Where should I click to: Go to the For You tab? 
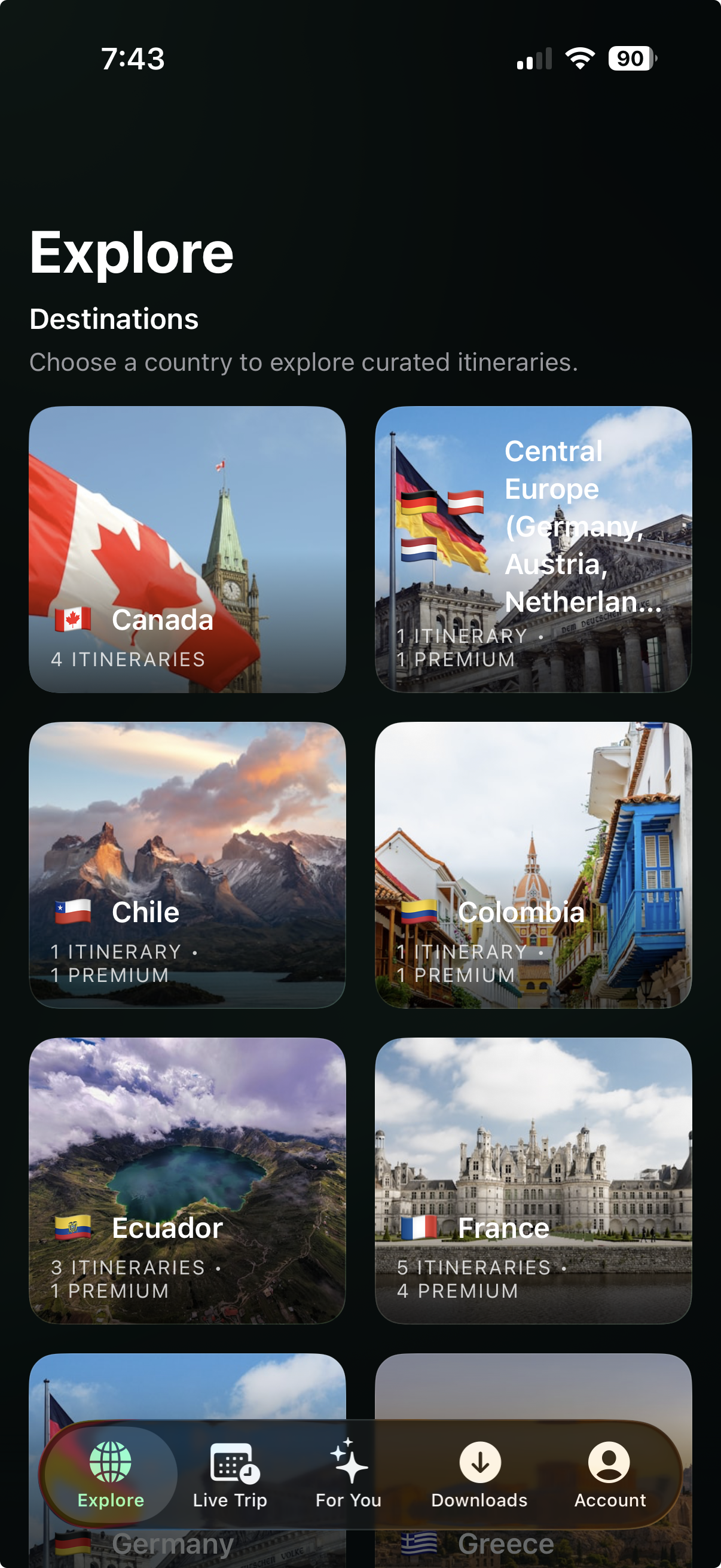coord(349,1474)
